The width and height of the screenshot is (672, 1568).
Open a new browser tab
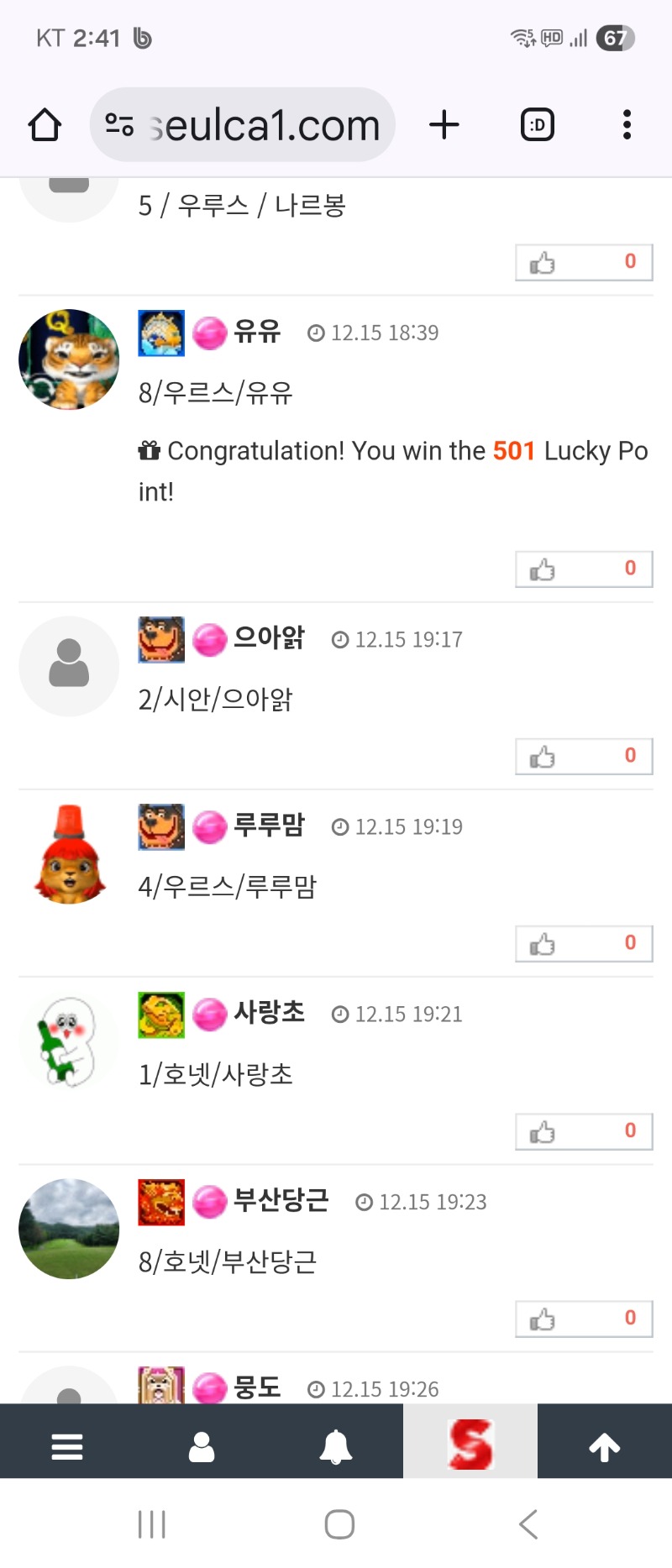[x=444, y=125]
